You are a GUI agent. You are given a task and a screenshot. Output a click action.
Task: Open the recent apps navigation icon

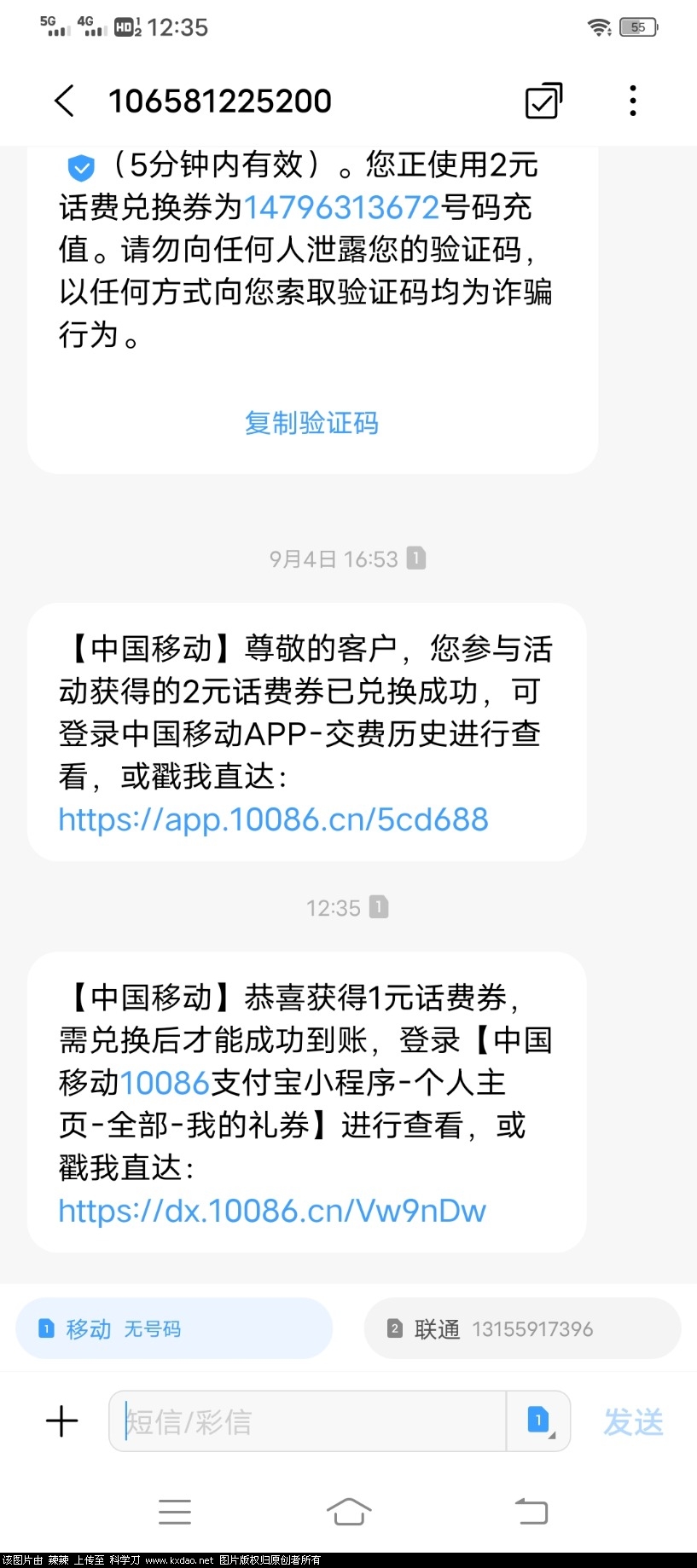pos(174,1510)
